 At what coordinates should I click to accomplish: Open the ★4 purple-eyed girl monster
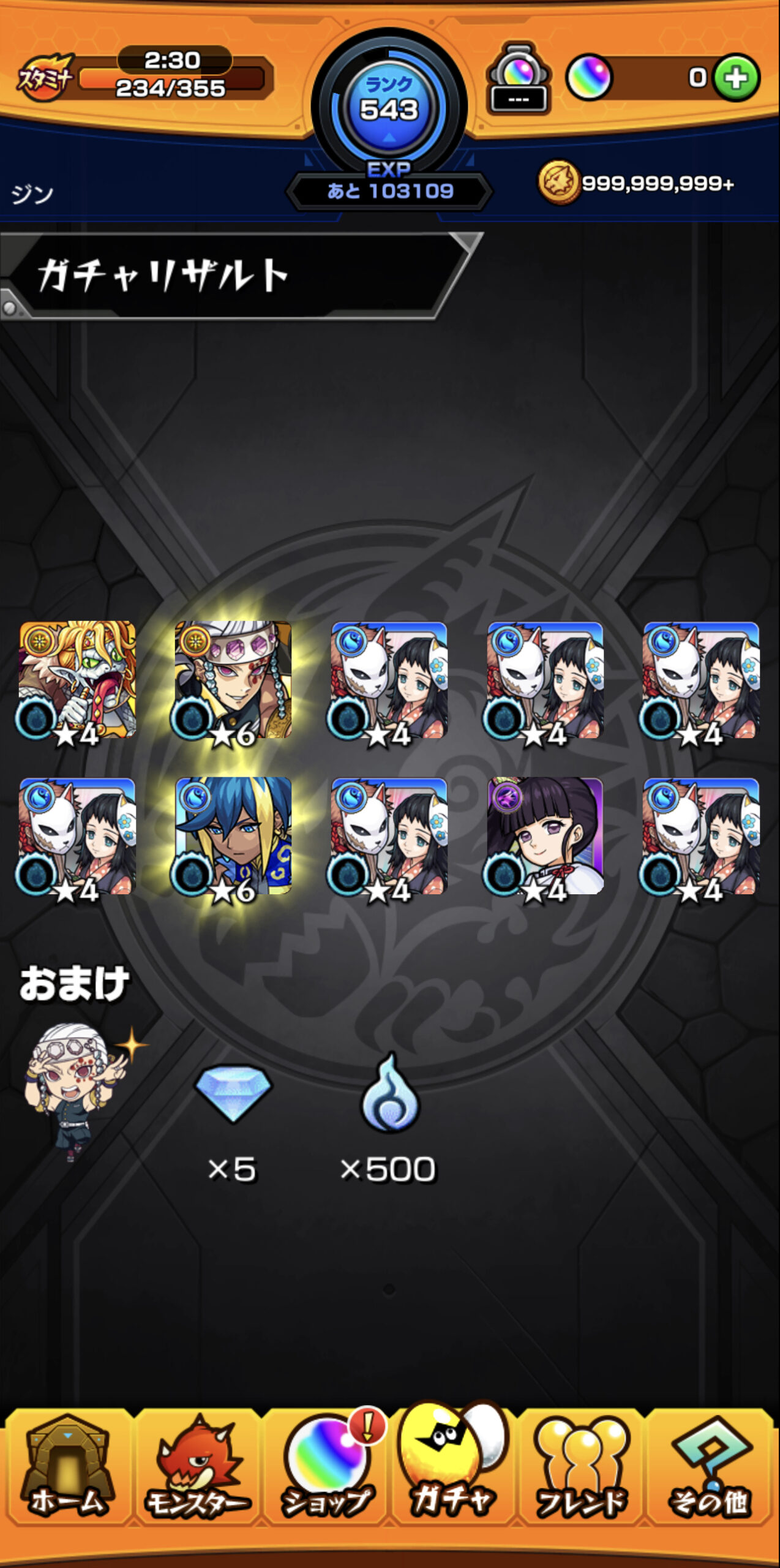click(x=545, y=837)
